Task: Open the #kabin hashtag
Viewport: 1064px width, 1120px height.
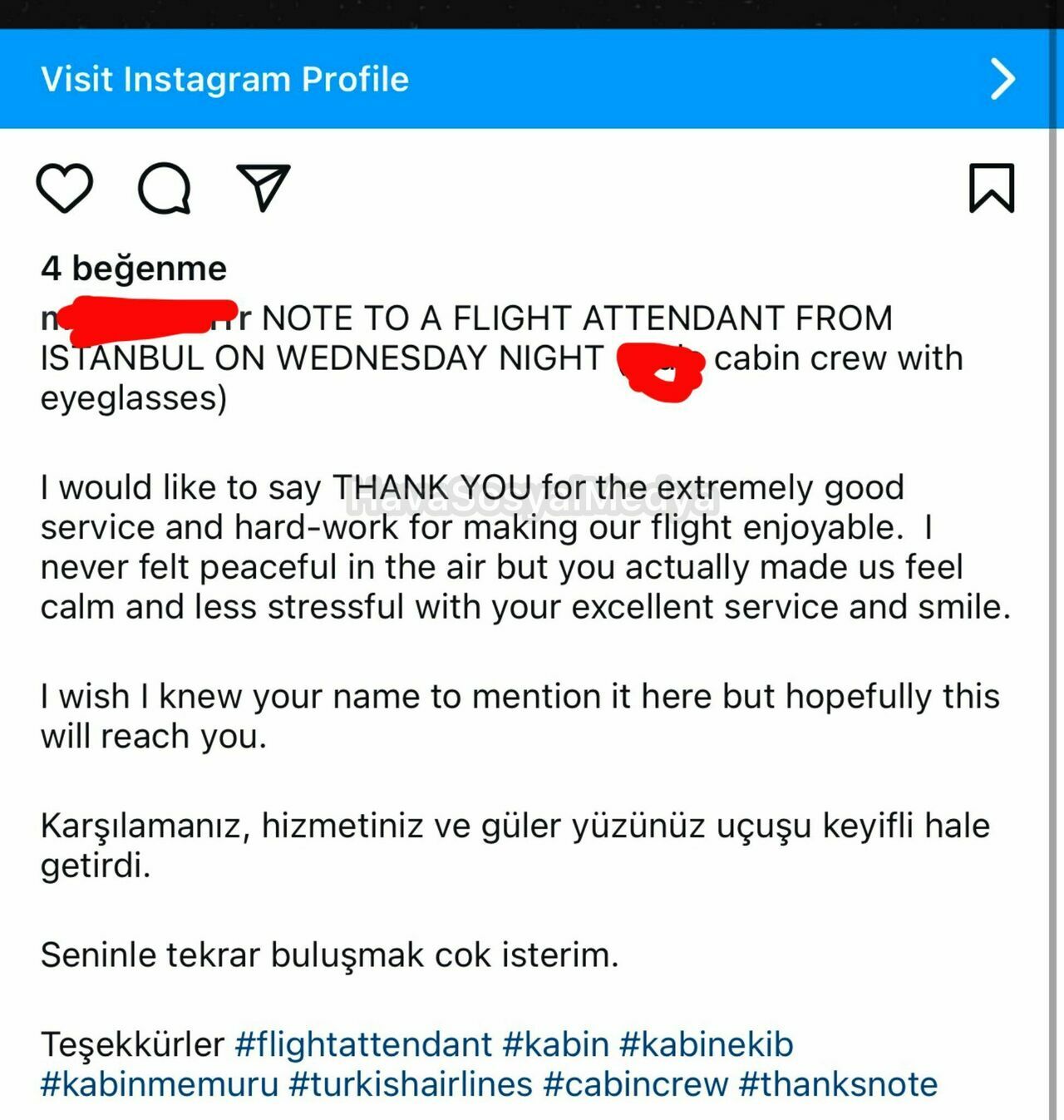Action: coord(556,1044)
